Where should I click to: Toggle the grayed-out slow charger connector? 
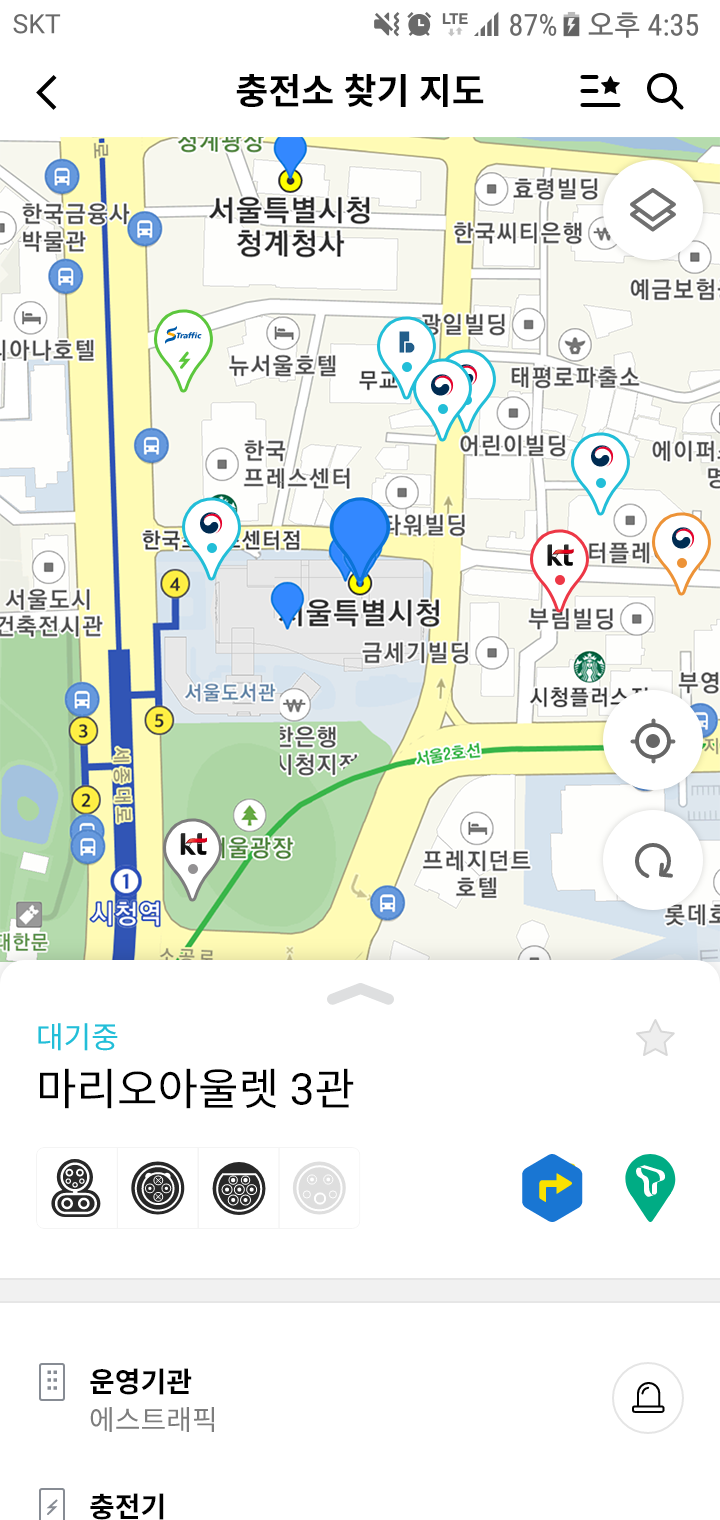tap(320, 1187)
